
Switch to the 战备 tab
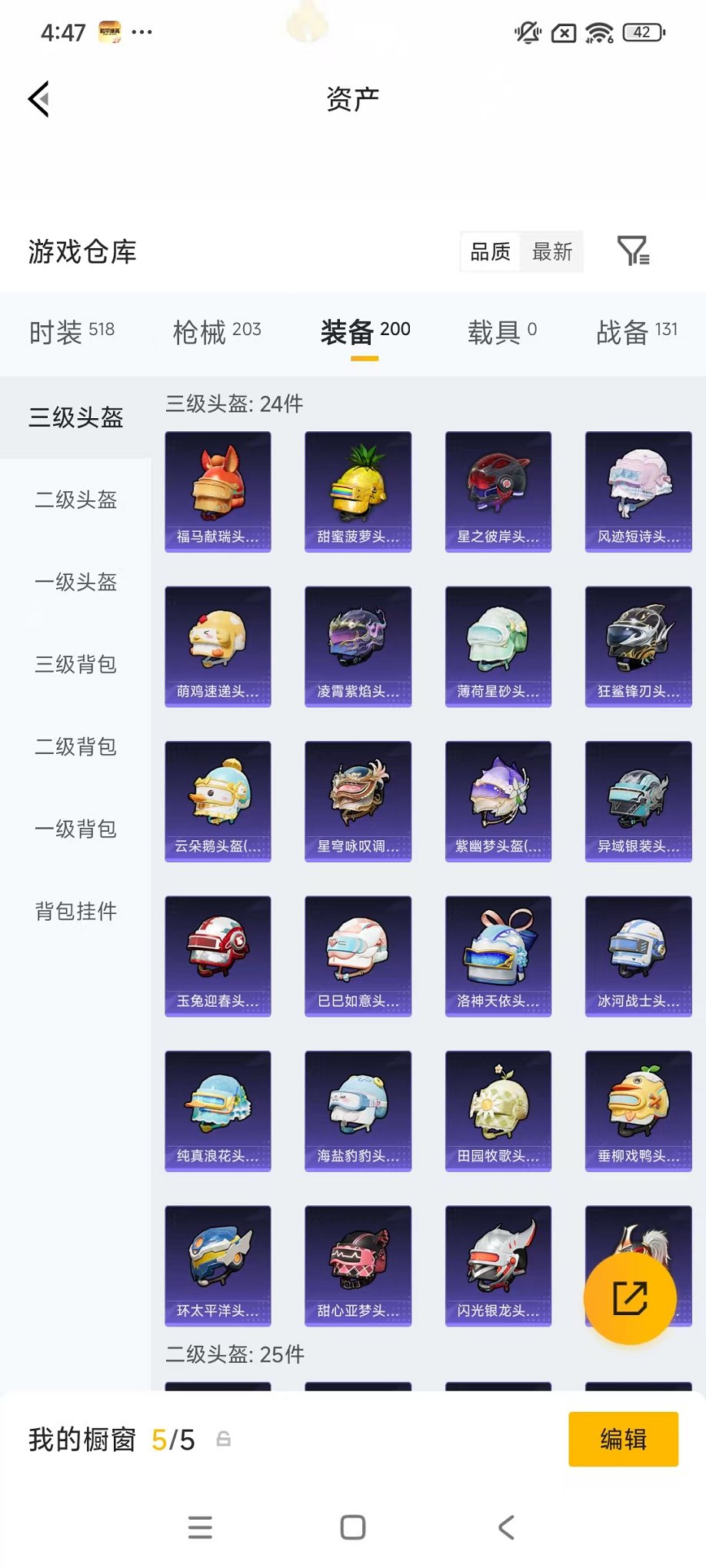[x=637, y=332]
